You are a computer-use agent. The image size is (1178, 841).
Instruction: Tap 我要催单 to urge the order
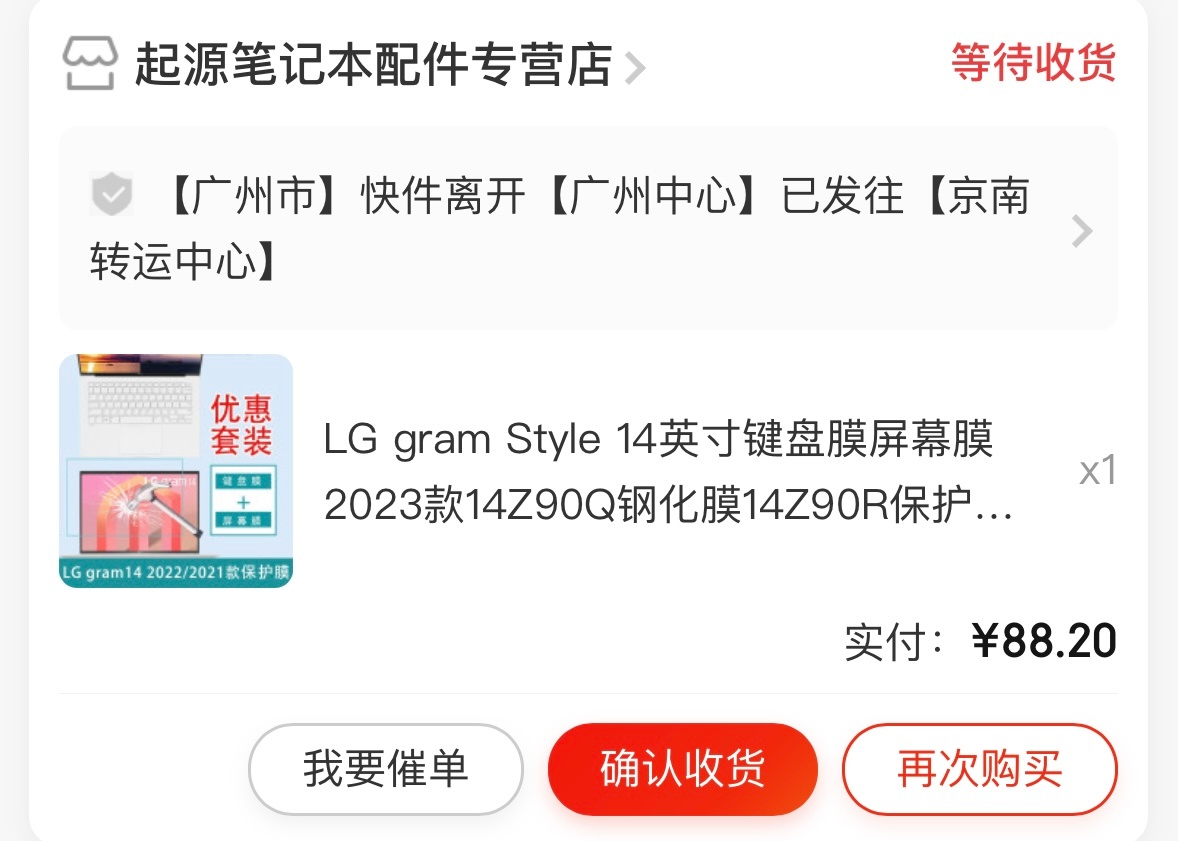pyautogui.click(x=385, y=769)
